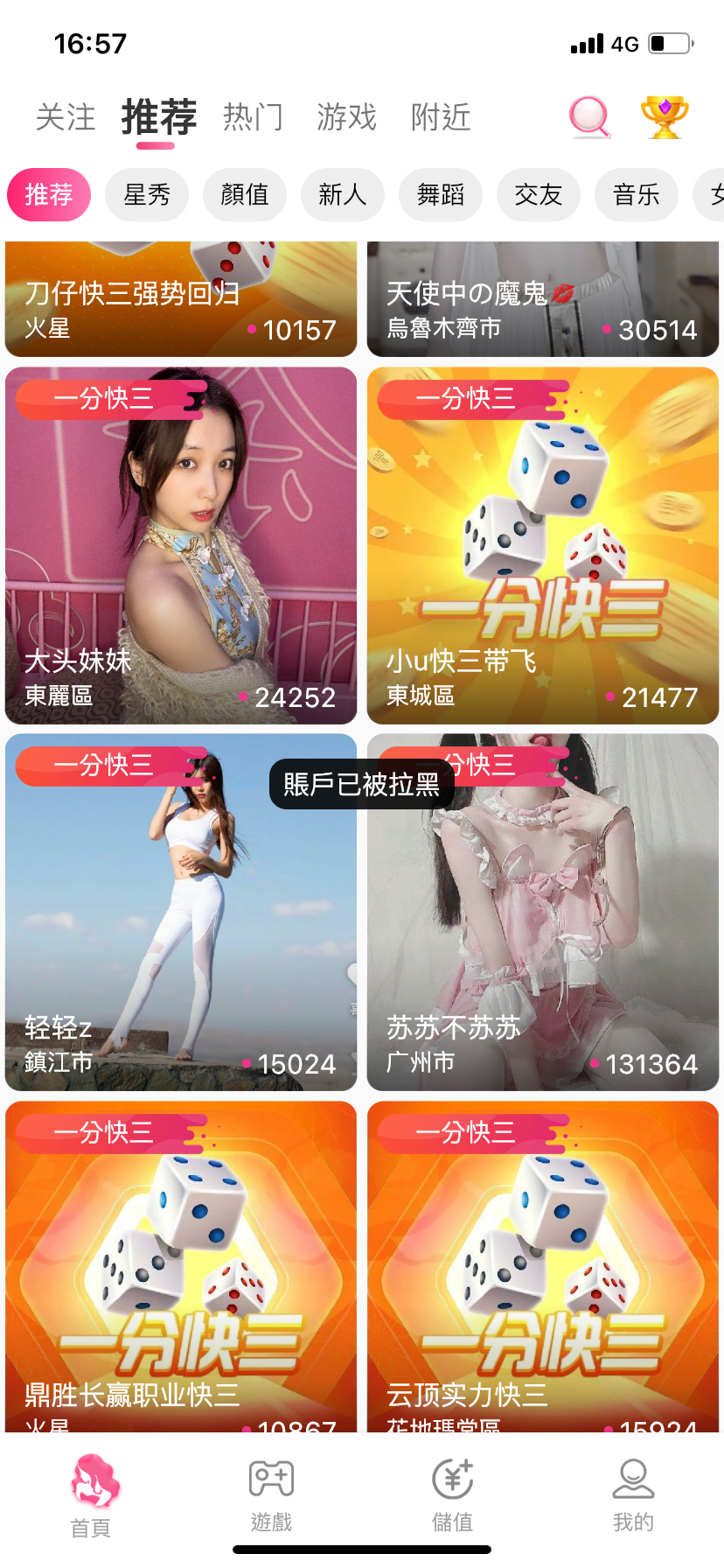Open the trophy ranking icon
The height and width of the screenshot is (1568, 724).
pos(665,117)
